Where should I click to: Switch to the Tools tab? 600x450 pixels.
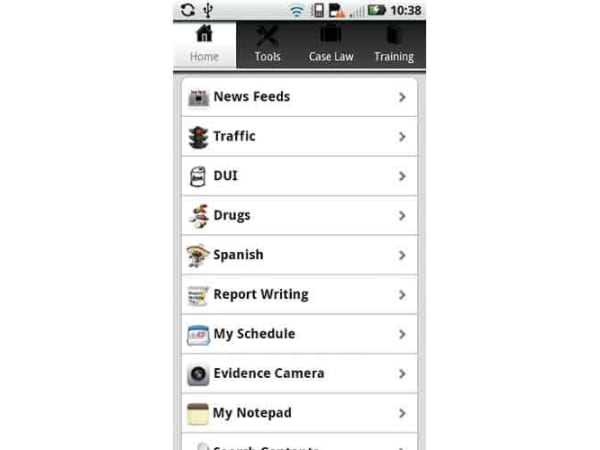(267, 45)
